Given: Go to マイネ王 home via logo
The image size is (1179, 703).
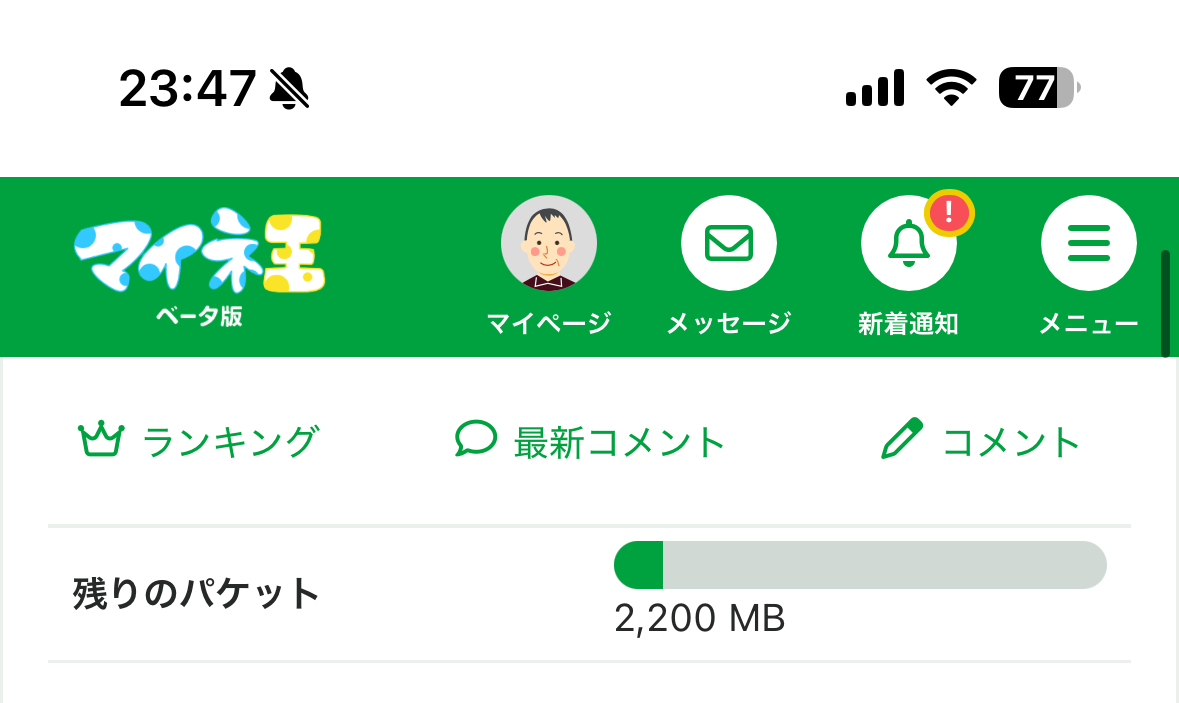Looking at the screenshot, I should tap(199, 254).
